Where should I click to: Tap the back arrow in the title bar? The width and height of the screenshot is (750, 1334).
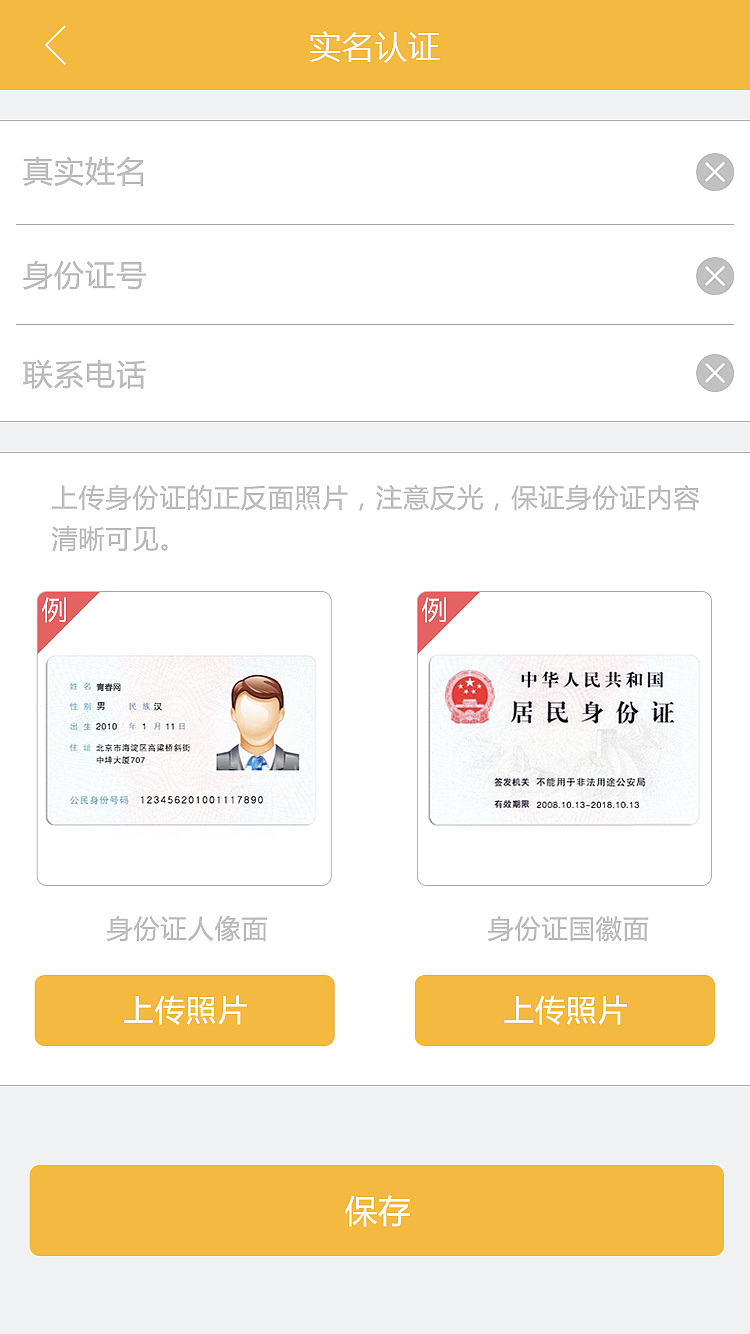tap(55, 45)
